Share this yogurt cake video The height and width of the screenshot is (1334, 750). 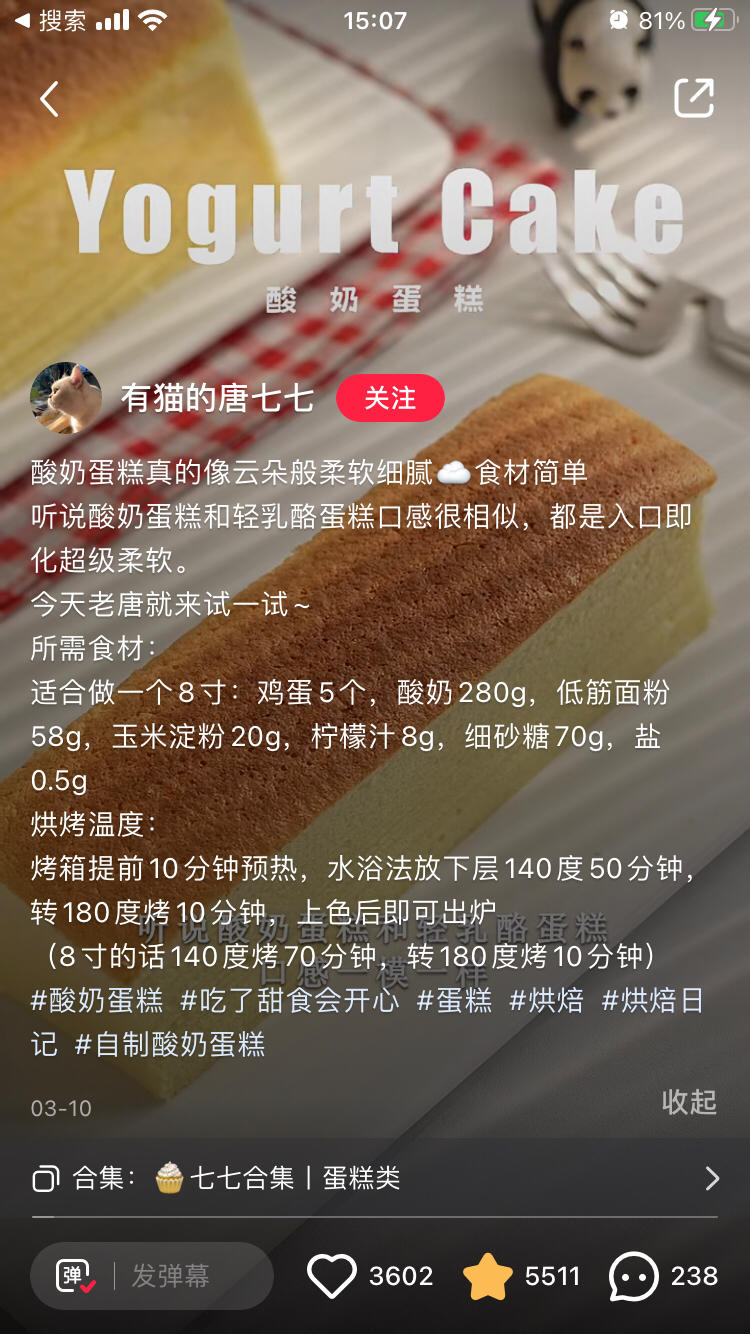(694, 98)
